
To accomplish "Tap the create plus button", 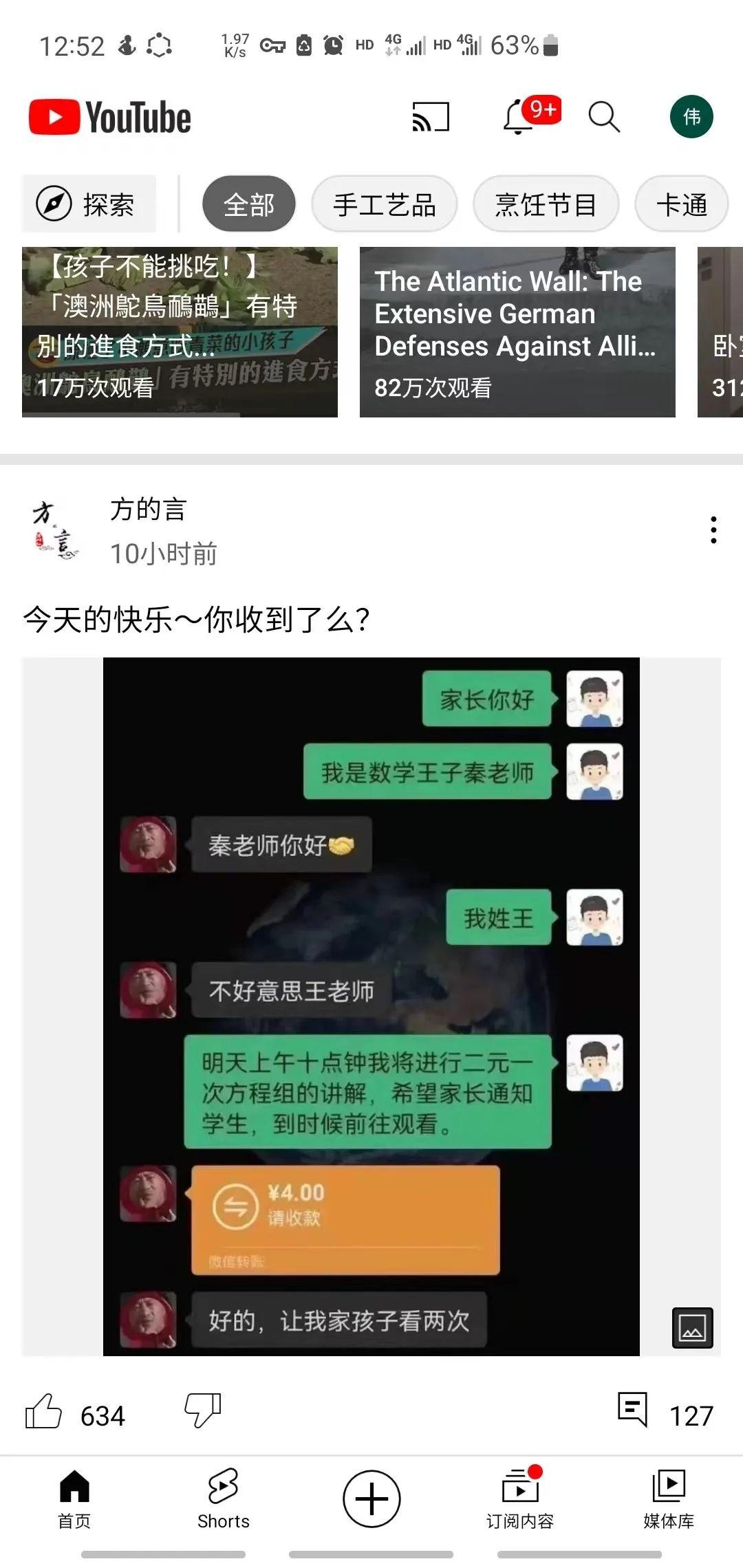I will (371, 1499).
